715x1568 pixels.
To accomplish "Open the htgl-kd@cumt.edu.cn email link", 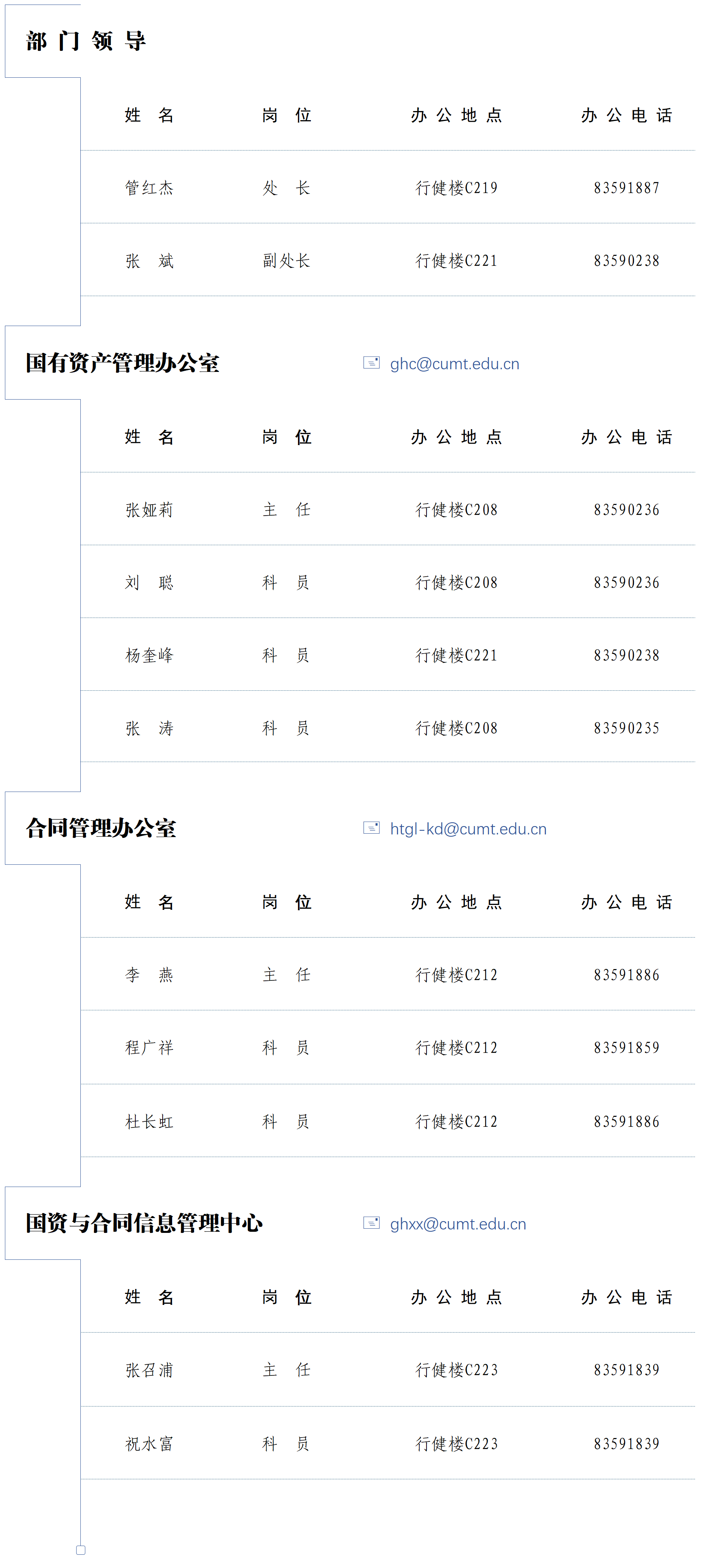I will coord(468,829).
